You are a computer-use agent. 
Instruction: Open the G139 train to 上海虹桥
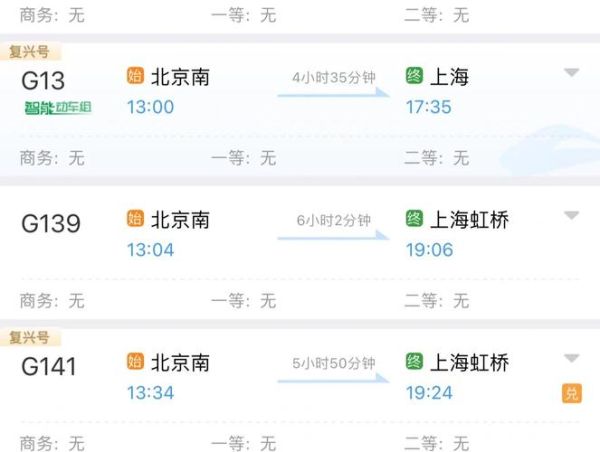pyautogui.click(x=50, y=222)
